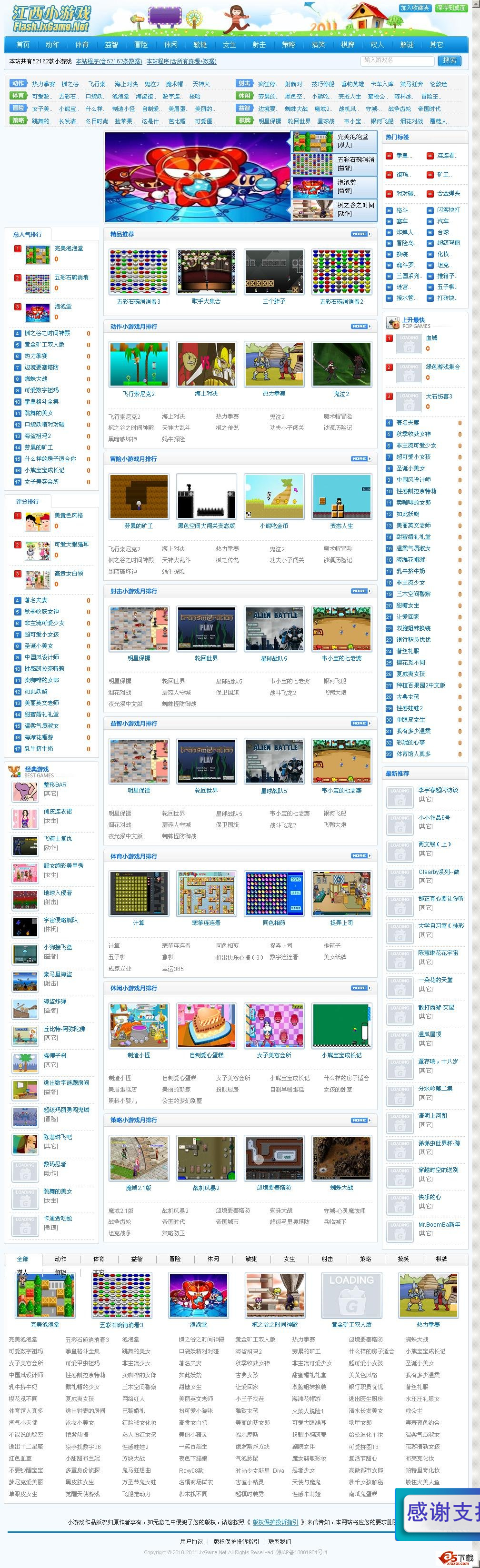Tap MORE beside 动作小游戏月排行
The width and height of the screenshot is (480, 1568).
[x=360, y=326]
